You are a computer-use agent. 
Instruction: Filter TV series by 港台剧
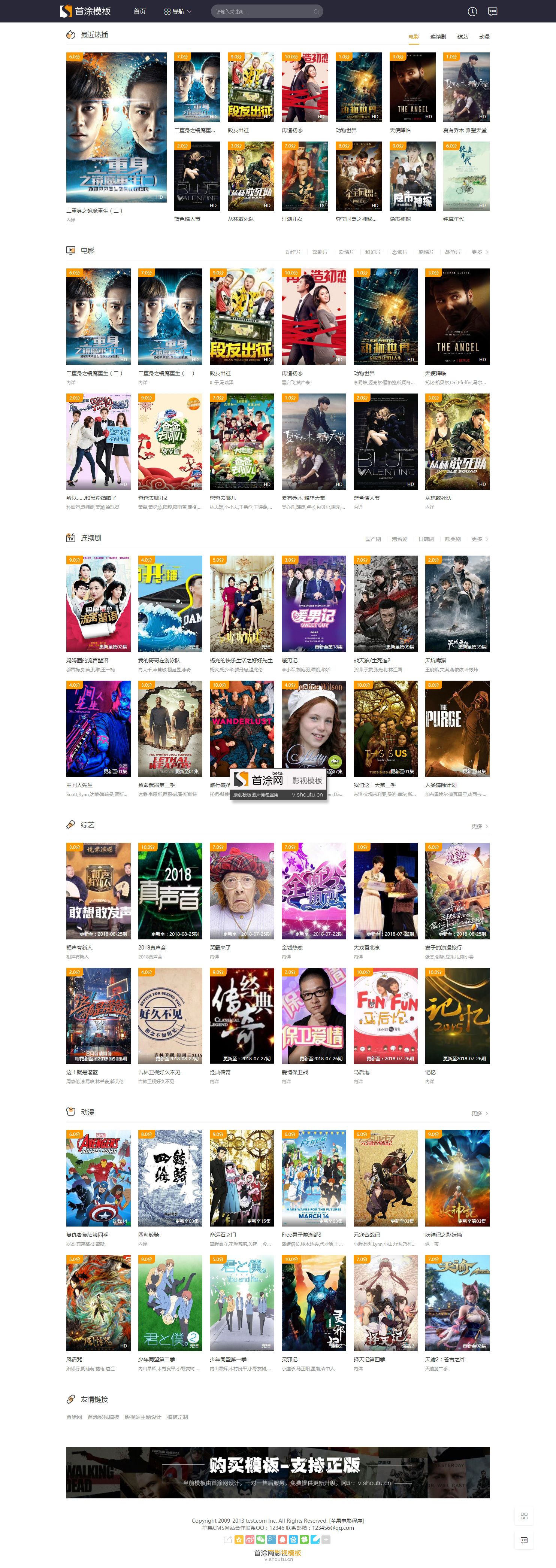399,539
